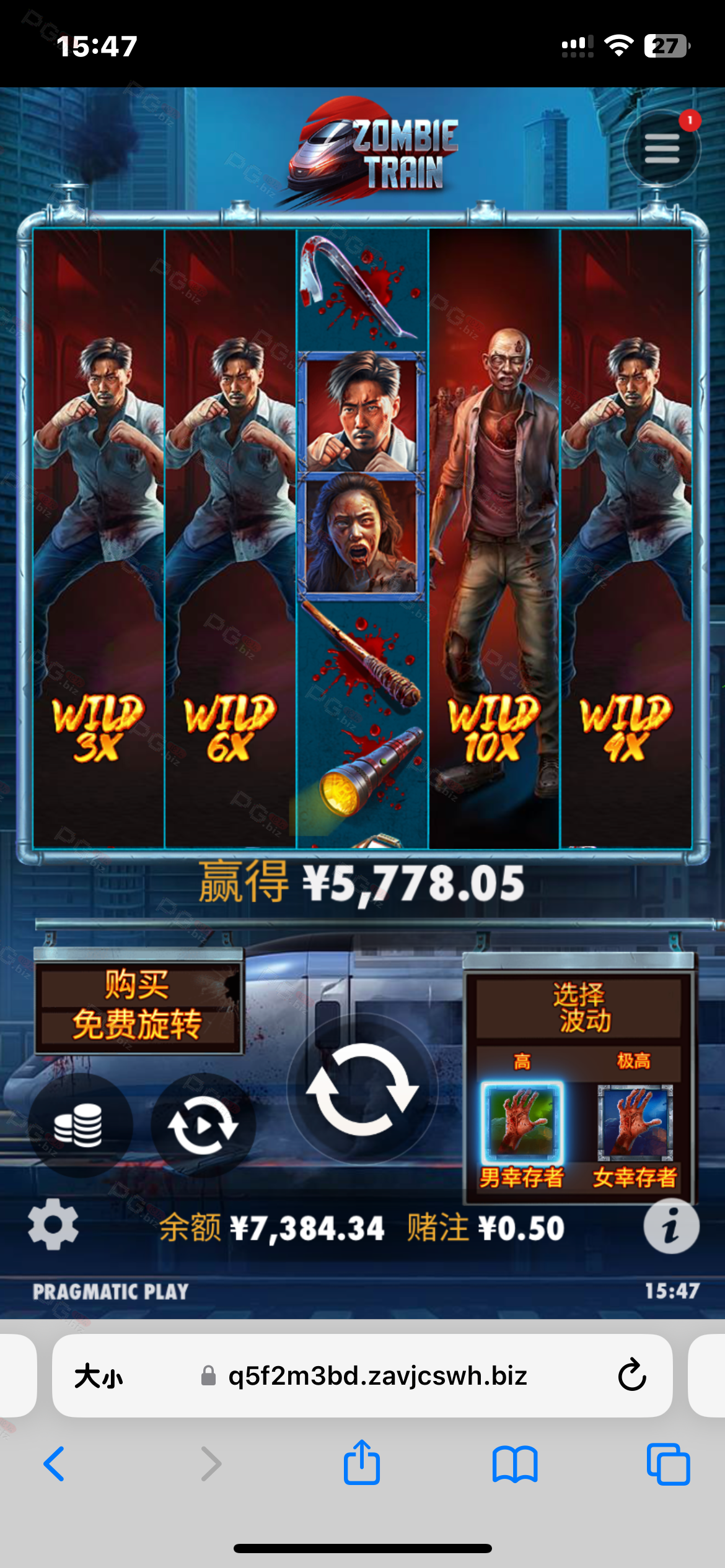Viewport: 725px width, 1568px height.
Task: Spin the reels with the large spin button
Action: click(362, 1089)
